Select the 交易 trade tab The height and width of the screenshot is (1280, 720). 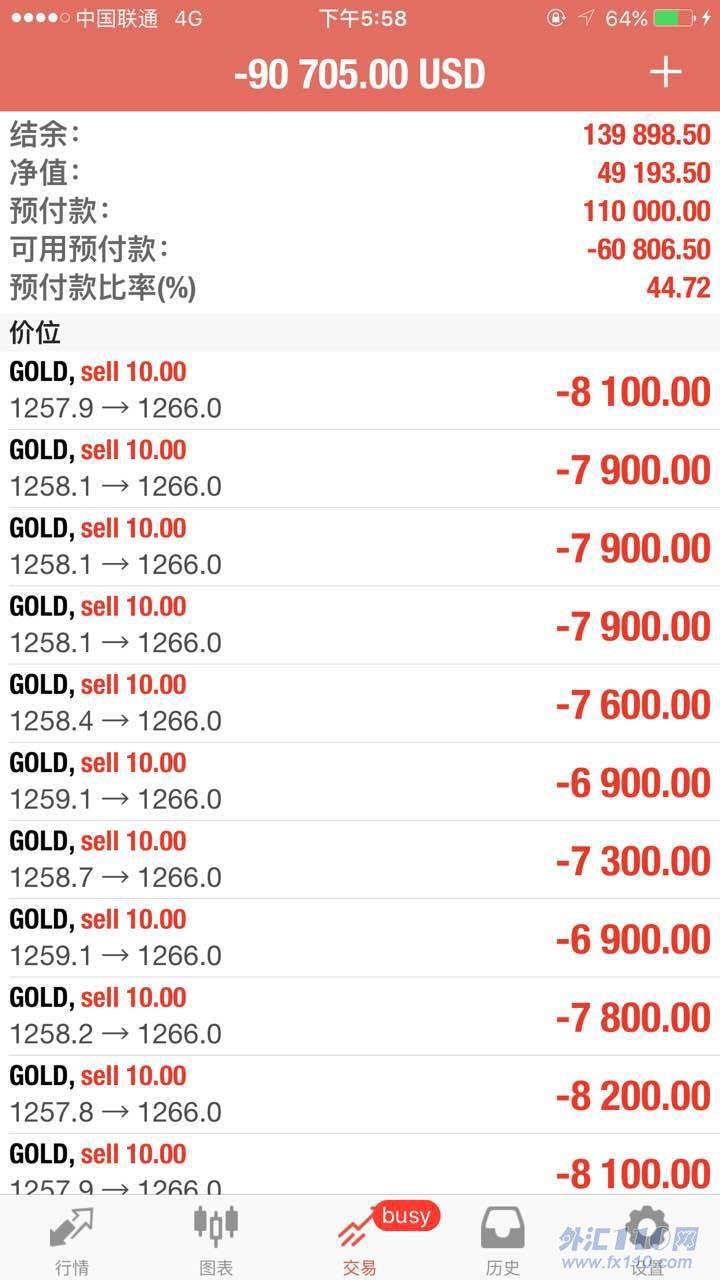click(x=360, y=1238)
